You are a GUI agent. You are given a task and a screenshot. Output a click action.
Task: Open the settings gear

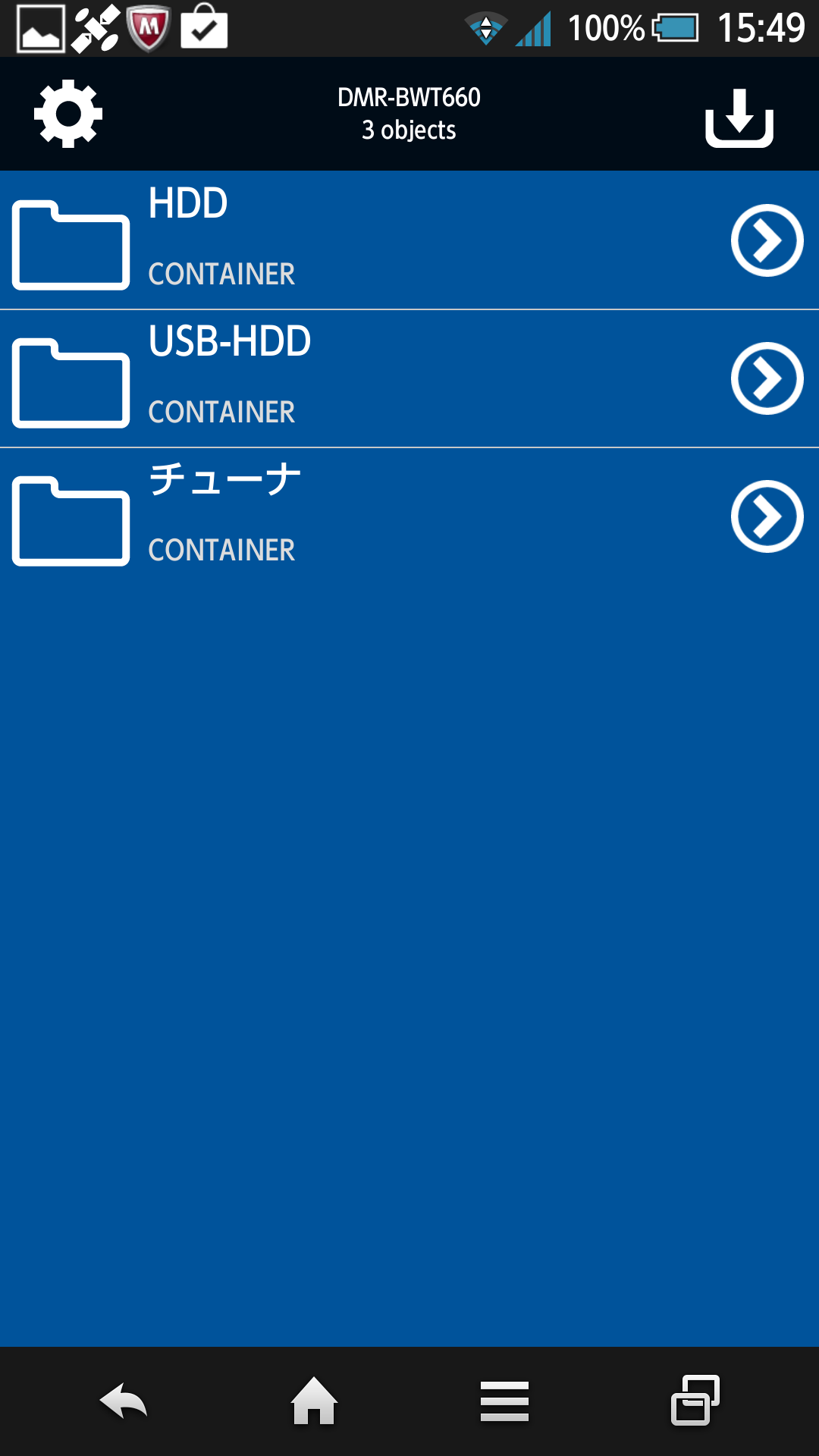pyautogui.click(x=68, y=114)
